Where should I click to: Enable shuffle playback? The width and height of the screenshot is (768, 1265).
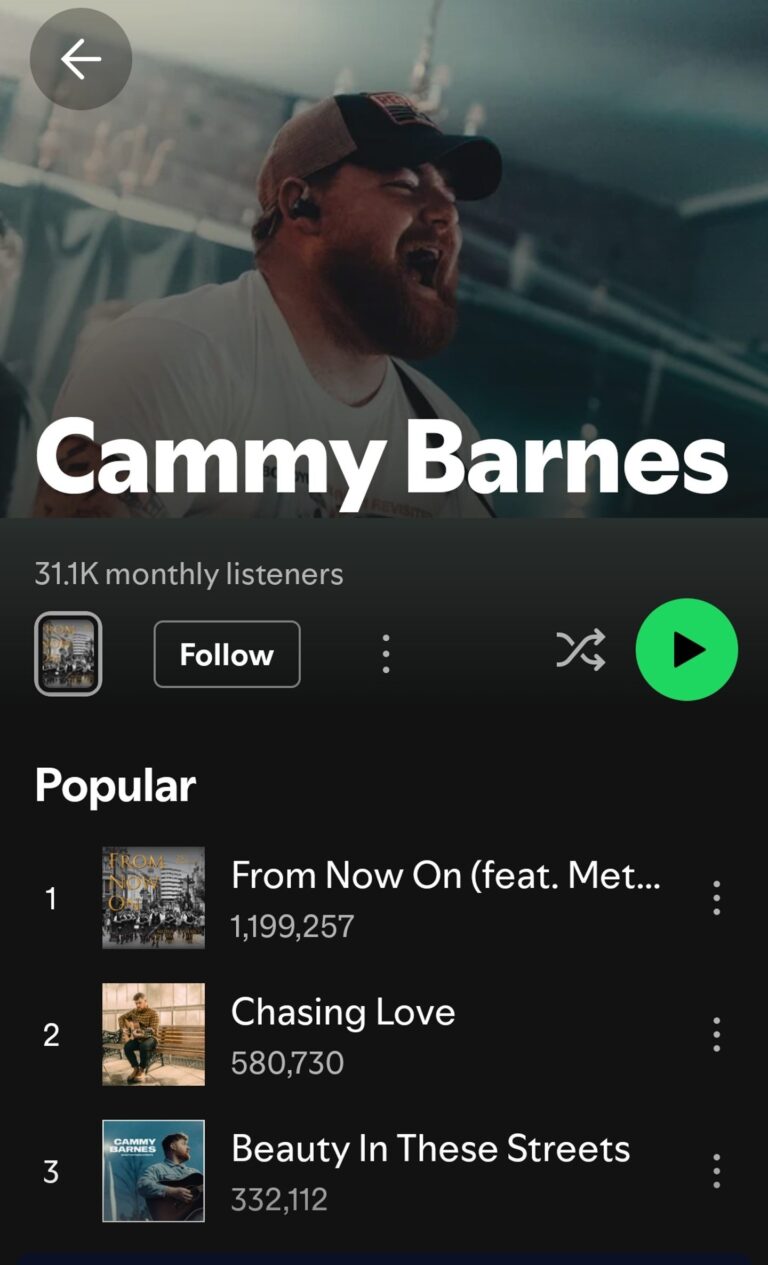point(580,649)
